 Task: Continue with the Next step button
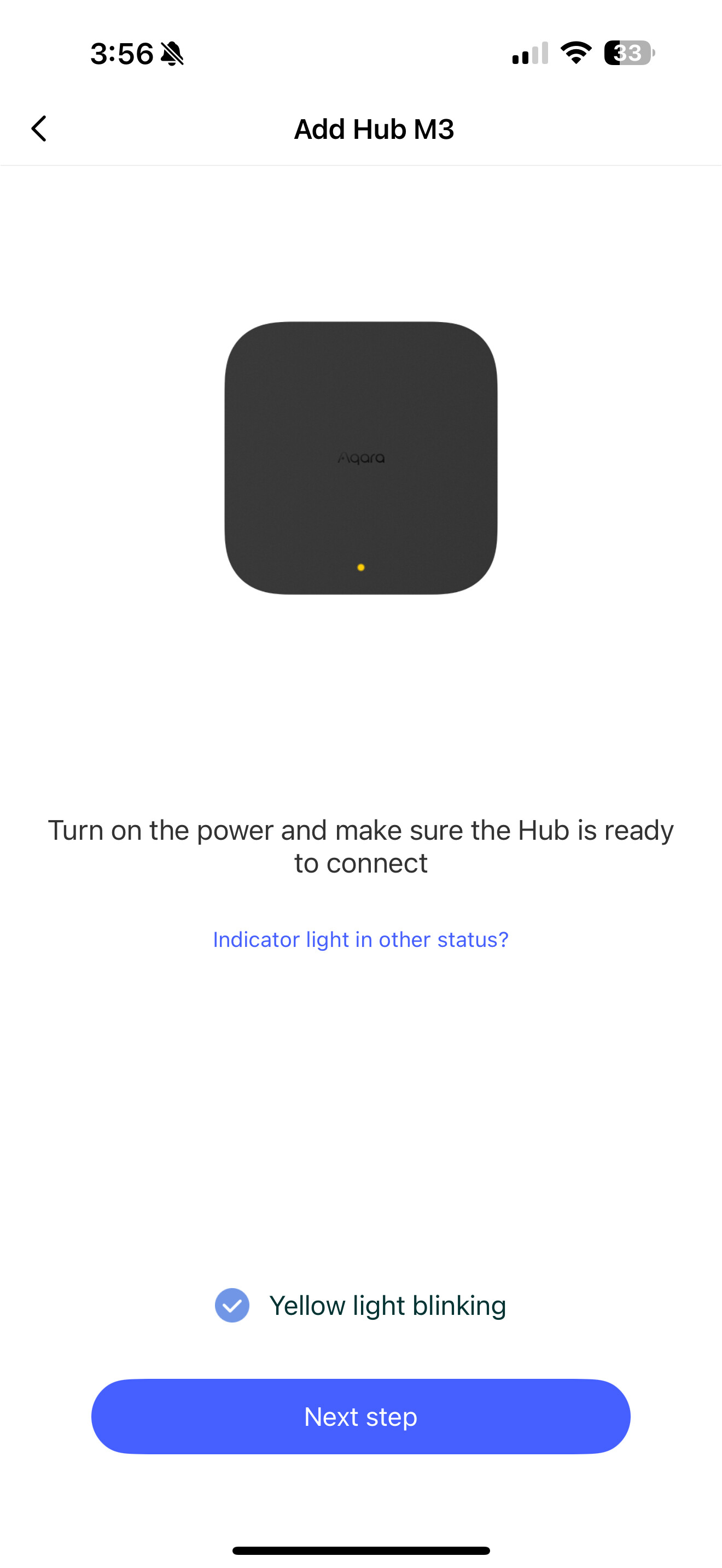tap(360, 1417)
